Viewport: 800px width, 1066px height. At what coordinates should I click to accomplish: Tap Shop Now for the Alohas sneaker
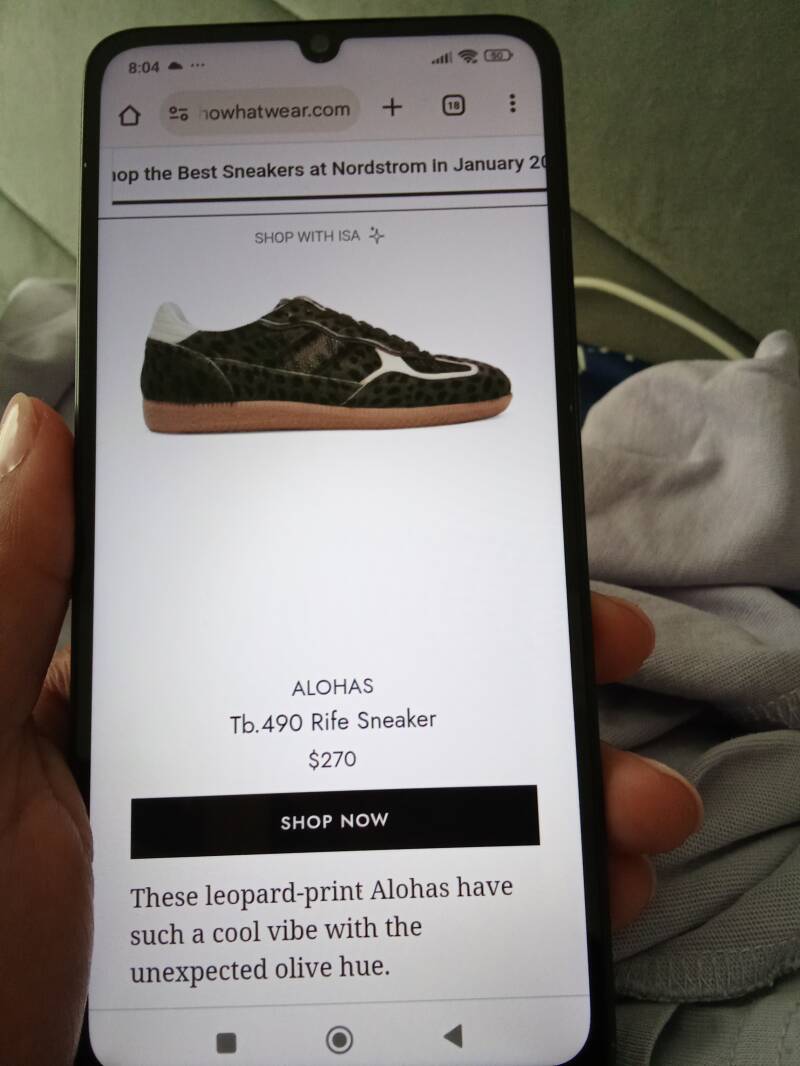(334, 821)
